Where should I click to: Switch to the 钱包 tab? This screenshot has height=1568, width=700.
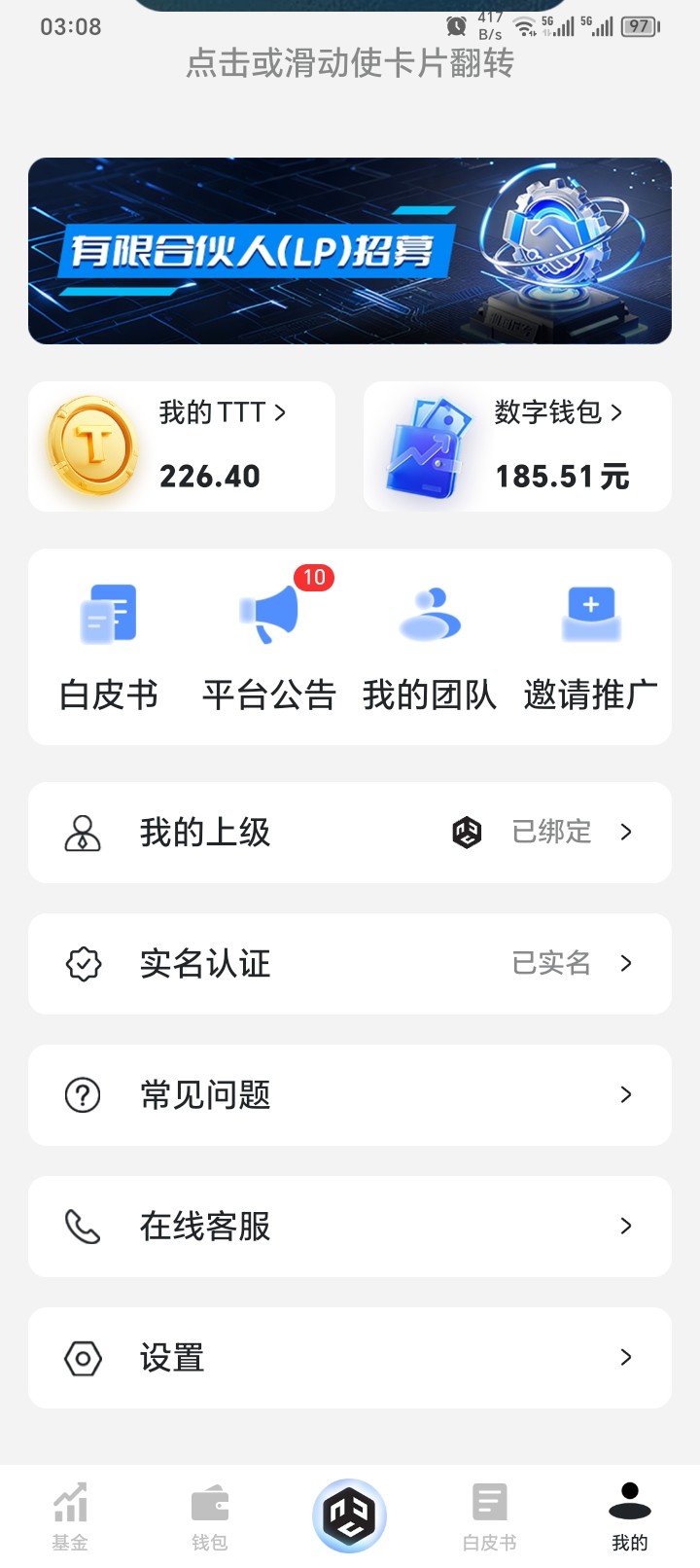point(210,1516)
